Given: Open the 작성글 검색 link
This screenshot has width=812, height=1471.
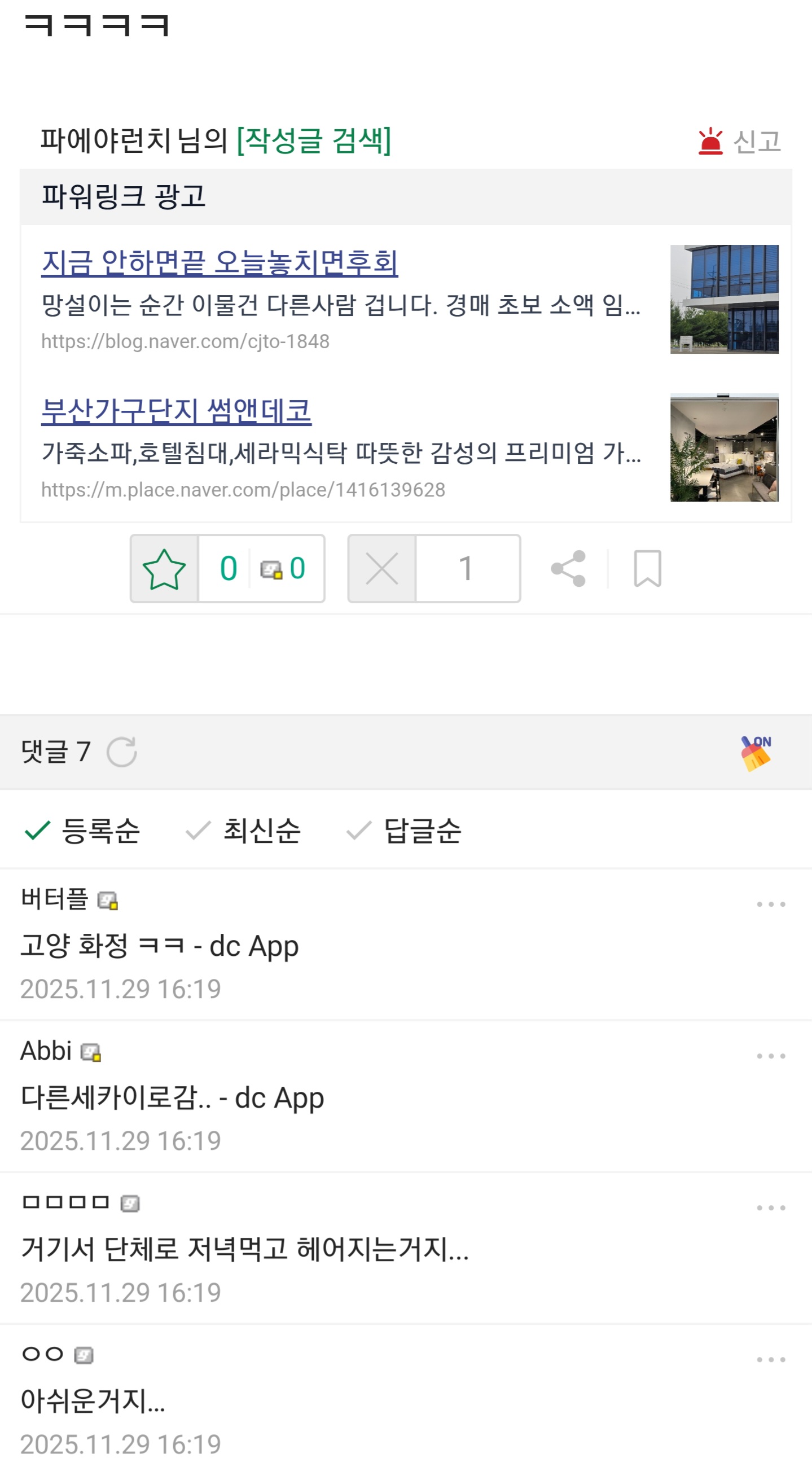Looking at the screenshot, I should (314, 140).
